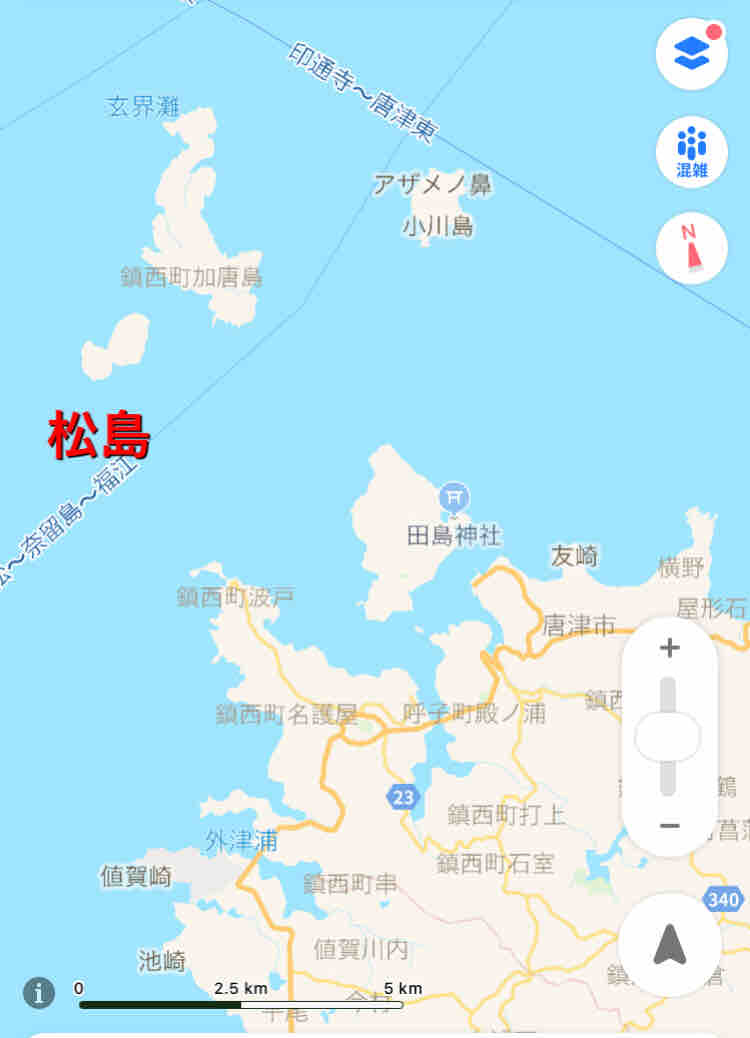The height and width of the screenshot is (1038, 750).
Task: Select the 田島神社 shrine marker
Action: [x=454, y=496]
